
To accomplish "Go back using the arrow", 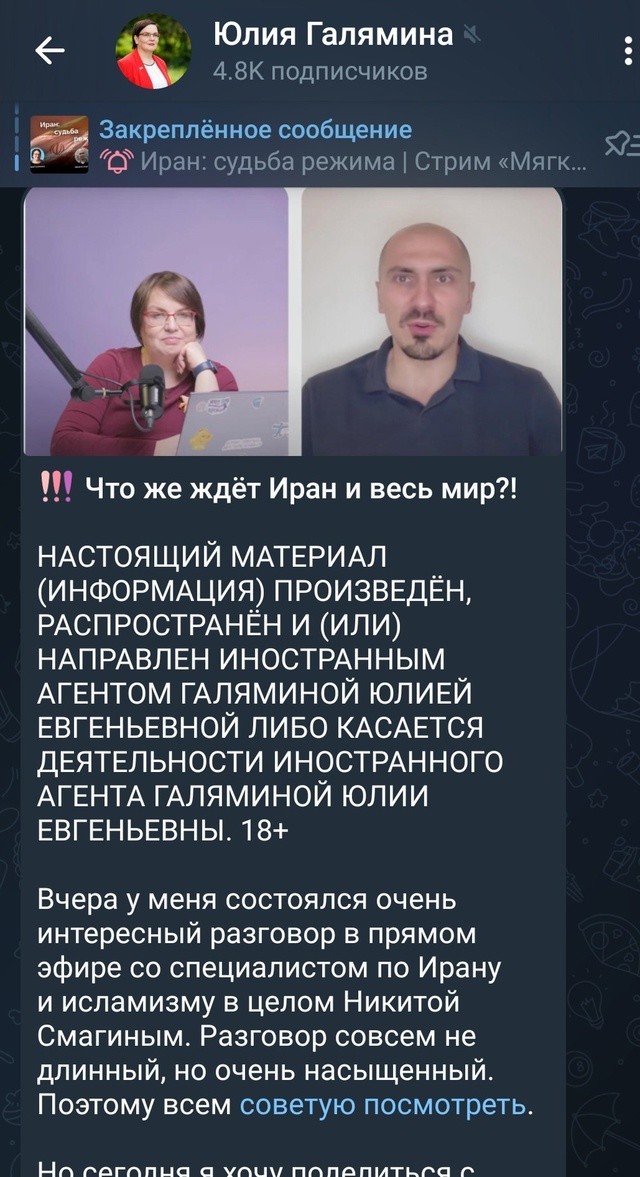I will pyautogui.click(x=50, y=52).
